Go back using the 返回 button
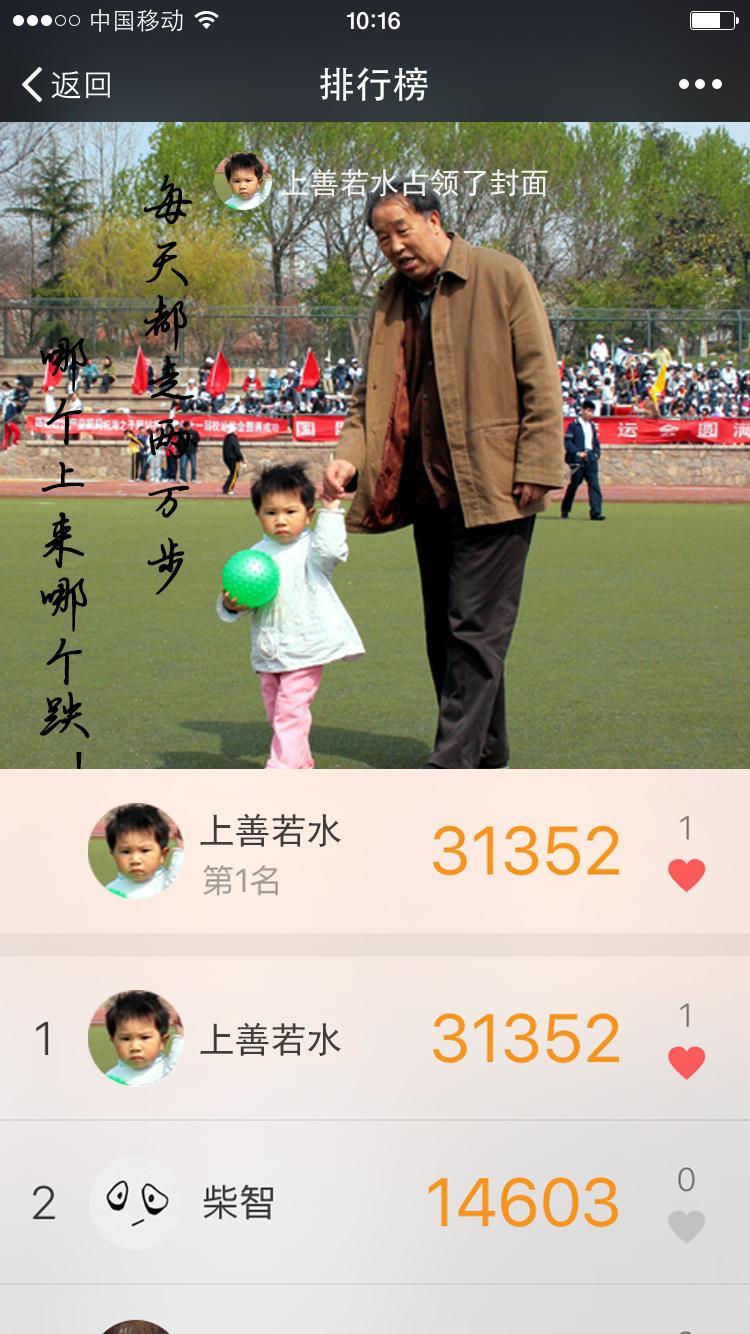The image size is (750, 1334). point(66,85)
